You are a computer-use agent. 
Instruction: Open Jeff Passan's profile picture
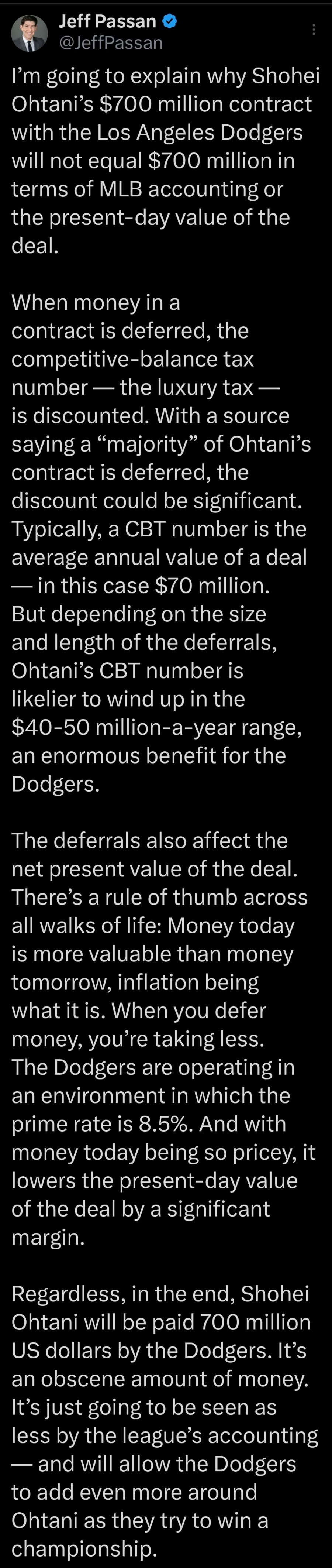pos(30,33)
